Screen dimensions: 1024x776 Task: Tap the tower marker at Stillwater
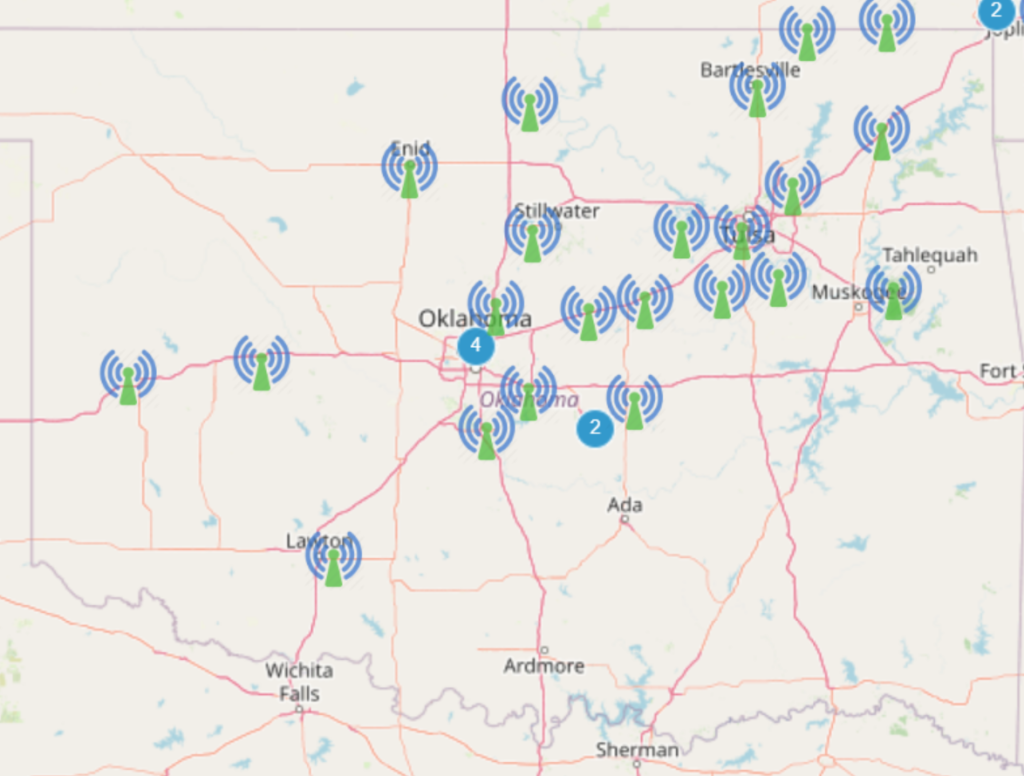(x=532, y=234)
